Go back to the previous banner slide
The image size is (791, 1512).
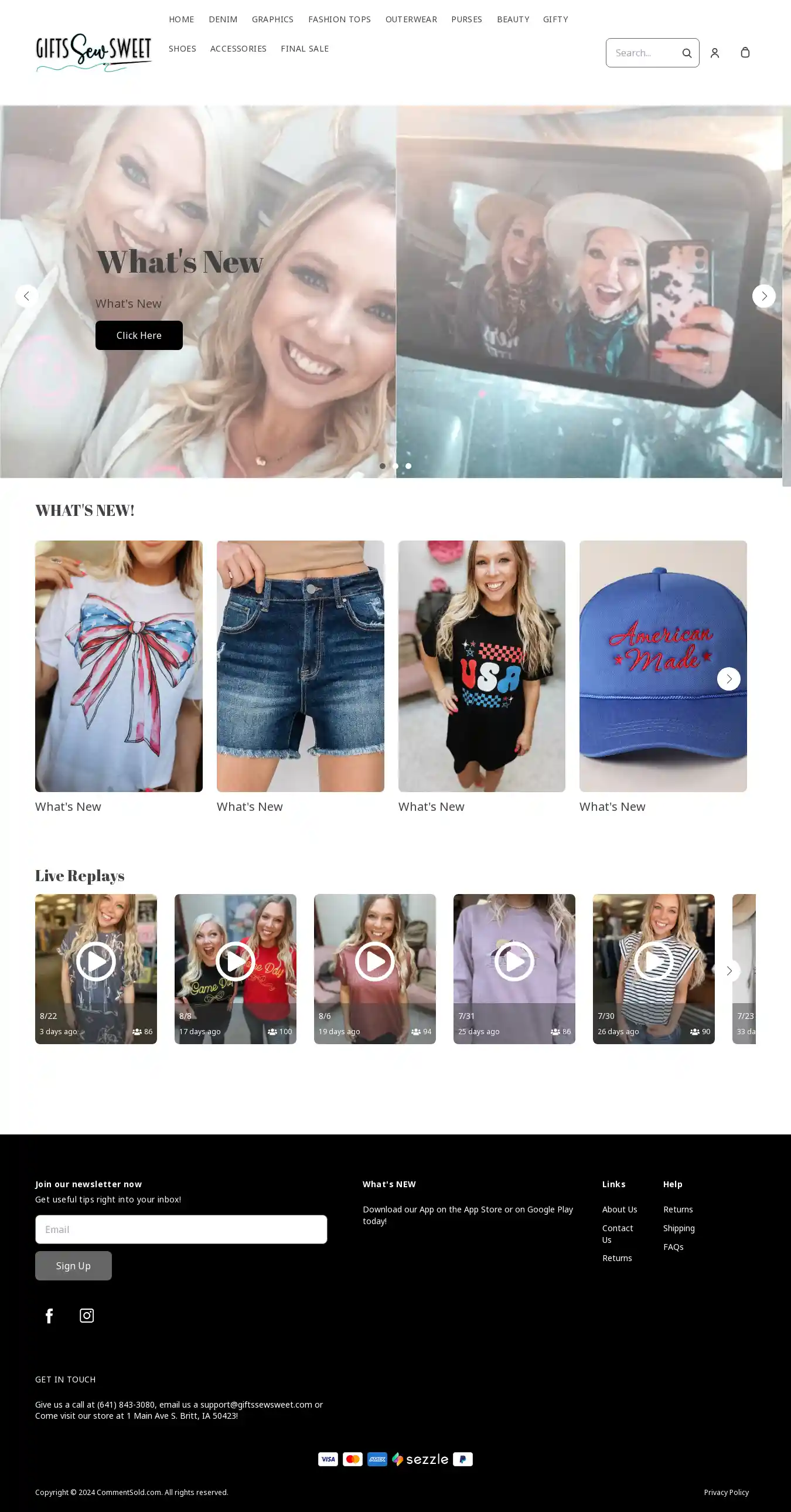click(x=26, y=296)
